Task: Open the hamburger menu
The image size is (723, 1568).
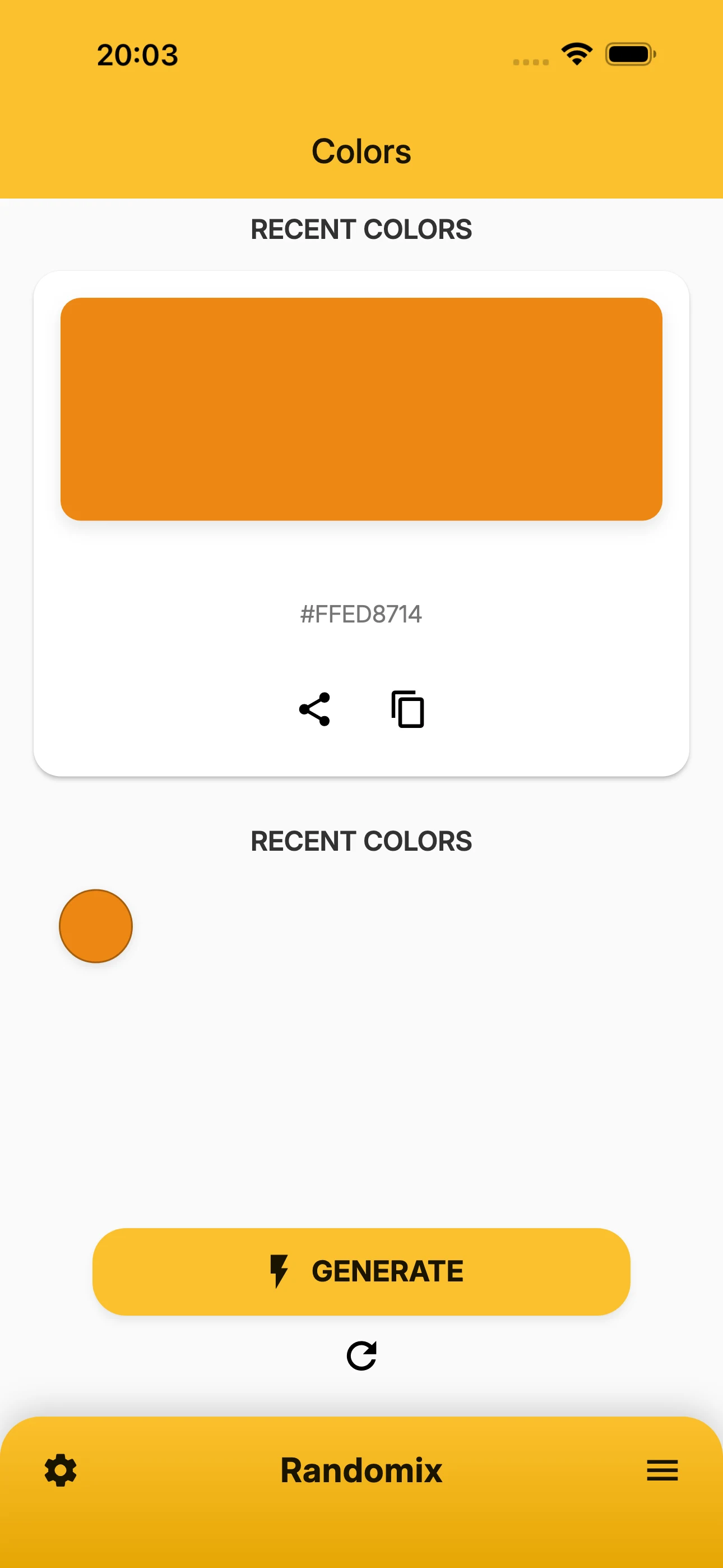Action: [662, 1470]
